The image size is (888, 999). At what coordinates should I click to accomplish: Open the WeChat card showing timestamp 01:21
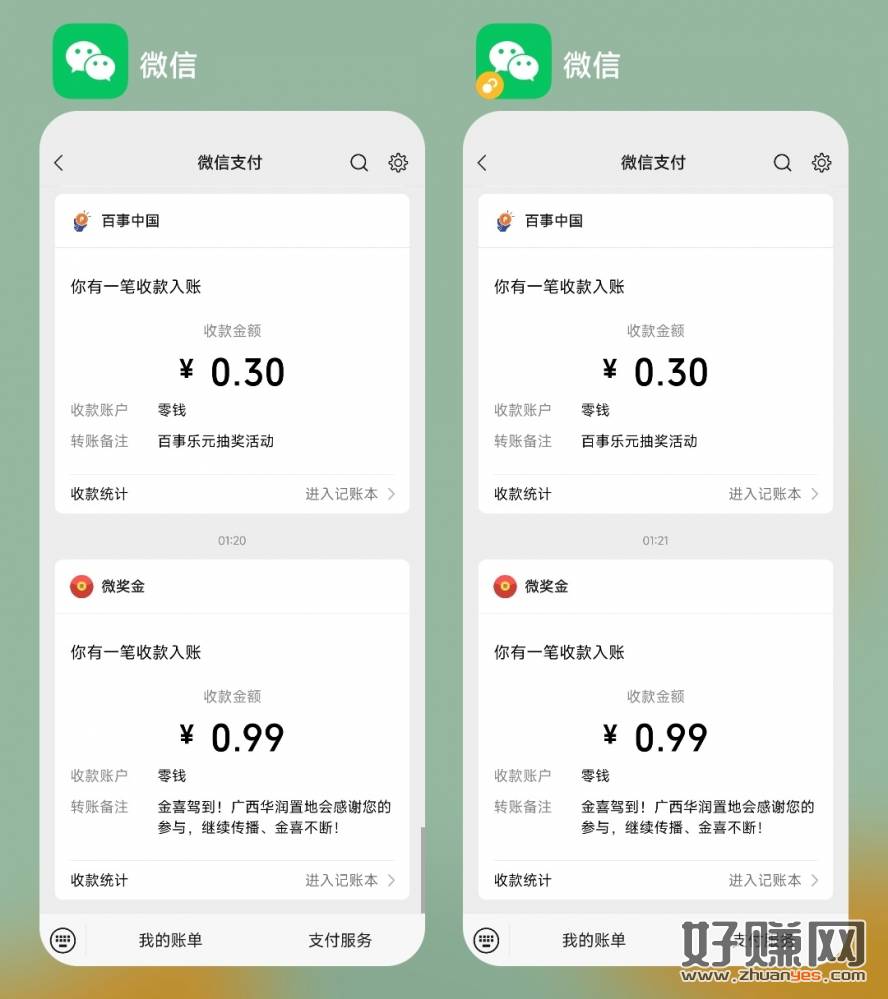coord(655,540)
